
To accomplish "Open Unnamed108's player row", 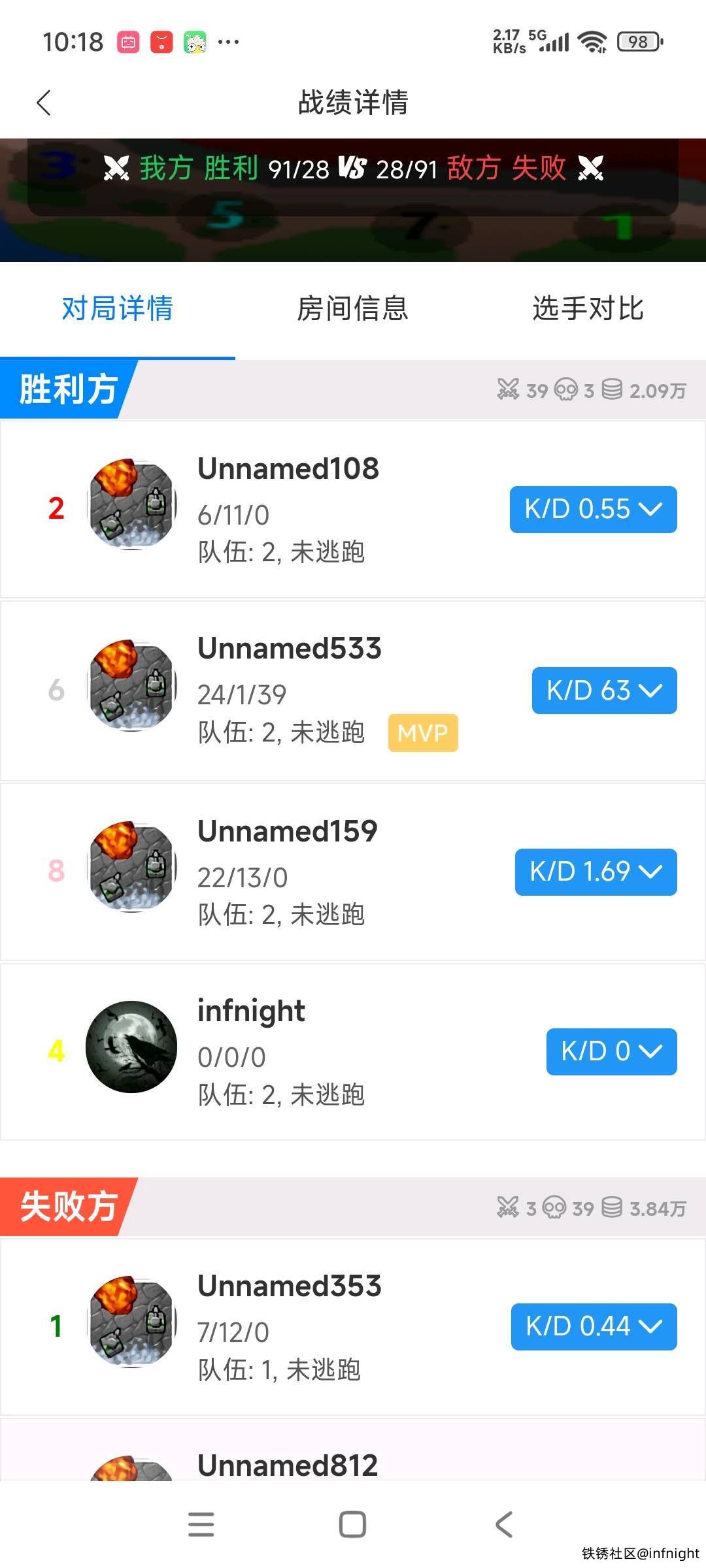I will [x=288, y=510].
